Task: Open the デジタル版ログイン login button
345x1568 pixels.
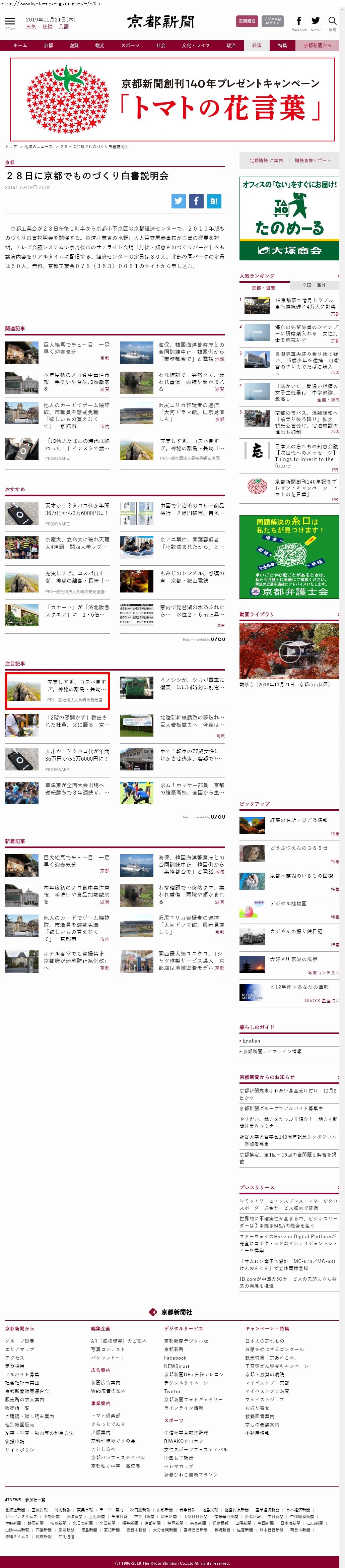Action: coord(273,21)
